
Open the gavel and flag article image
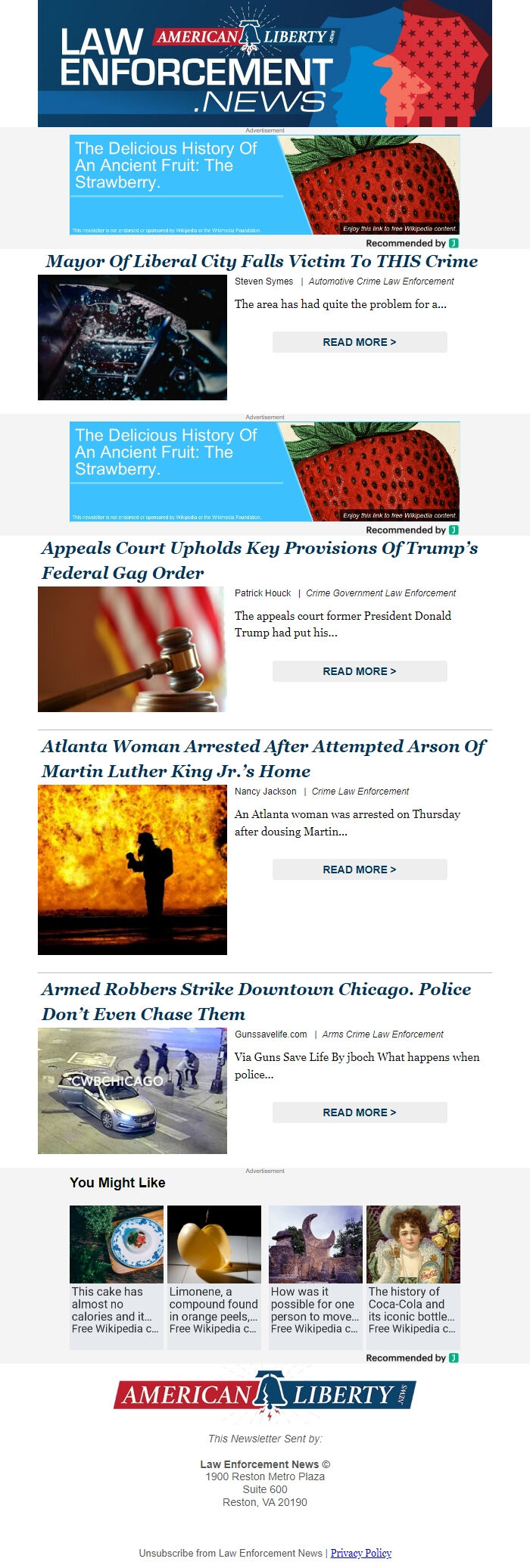(x=132, y=649)
